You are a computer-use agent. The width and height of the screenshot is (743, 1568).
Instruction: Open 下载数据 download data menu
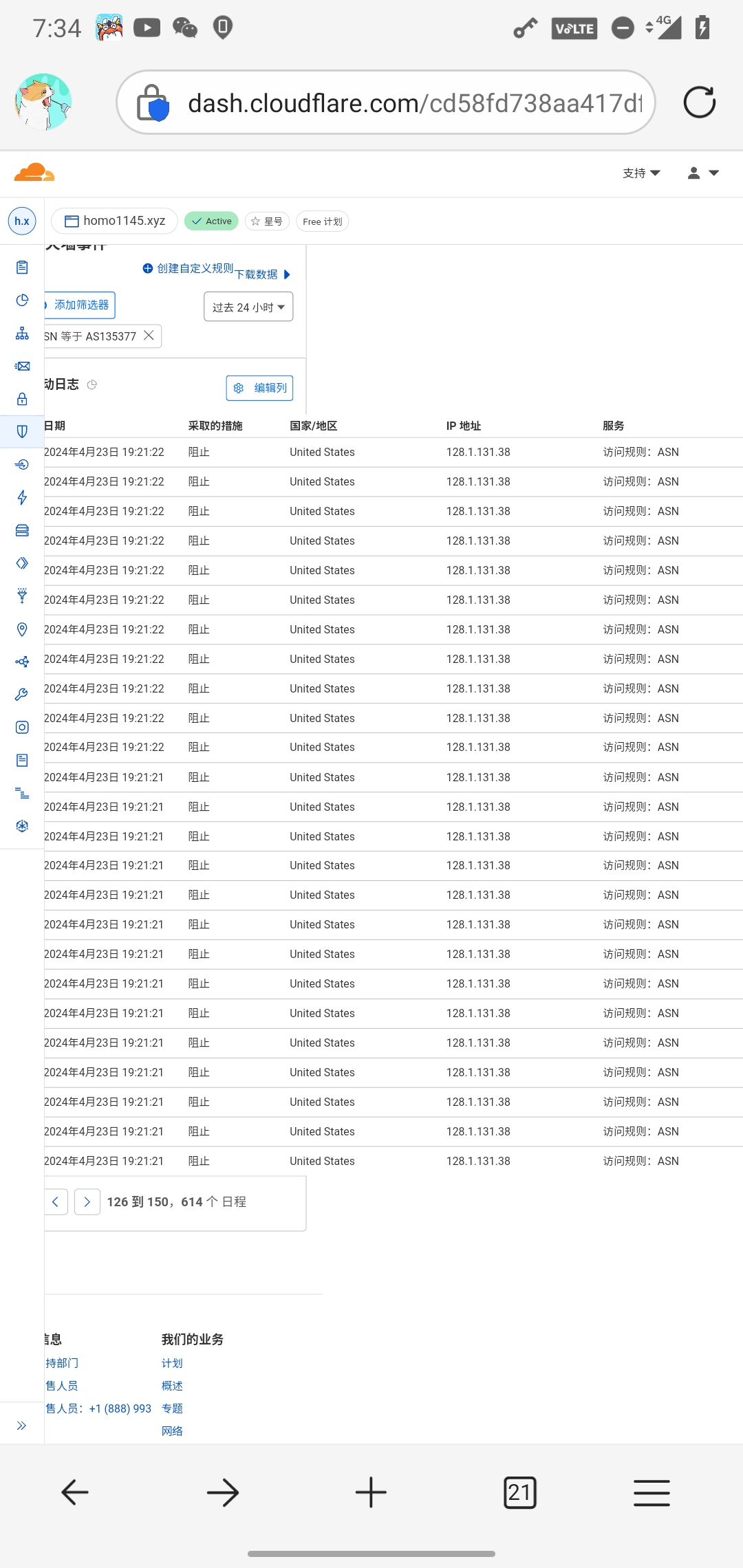(258, 274)
